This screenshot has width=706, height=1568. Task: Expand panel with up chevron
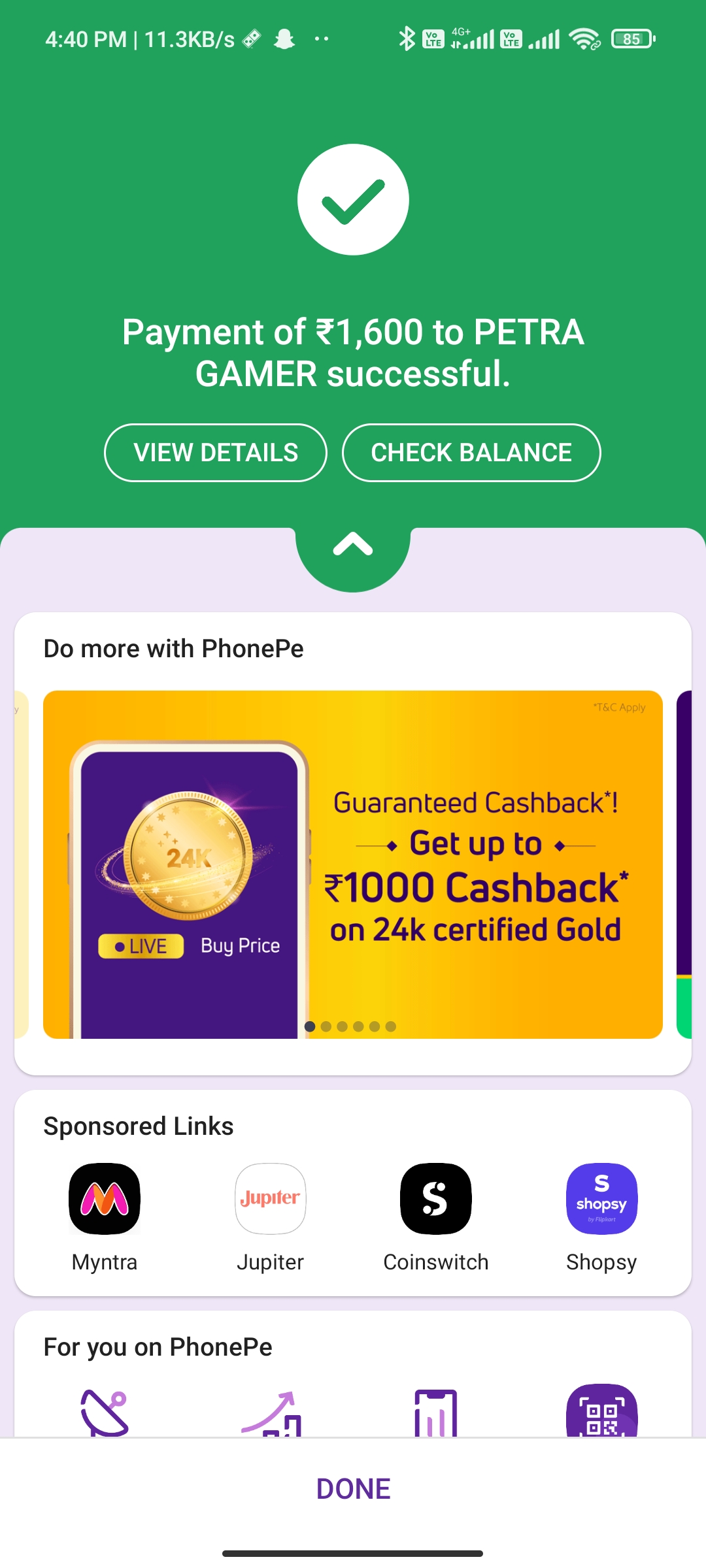click(353, 546)
